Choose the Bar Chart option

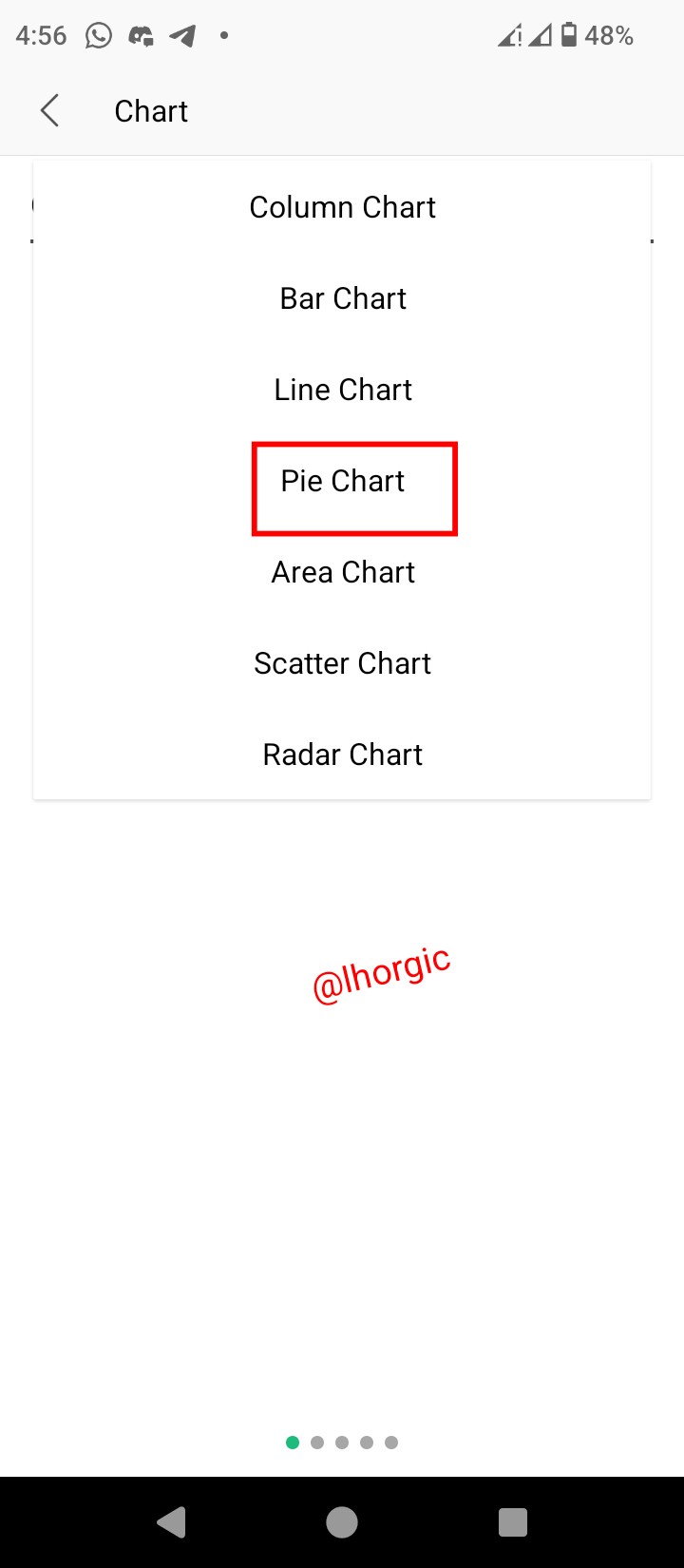(x=342, y=298)
